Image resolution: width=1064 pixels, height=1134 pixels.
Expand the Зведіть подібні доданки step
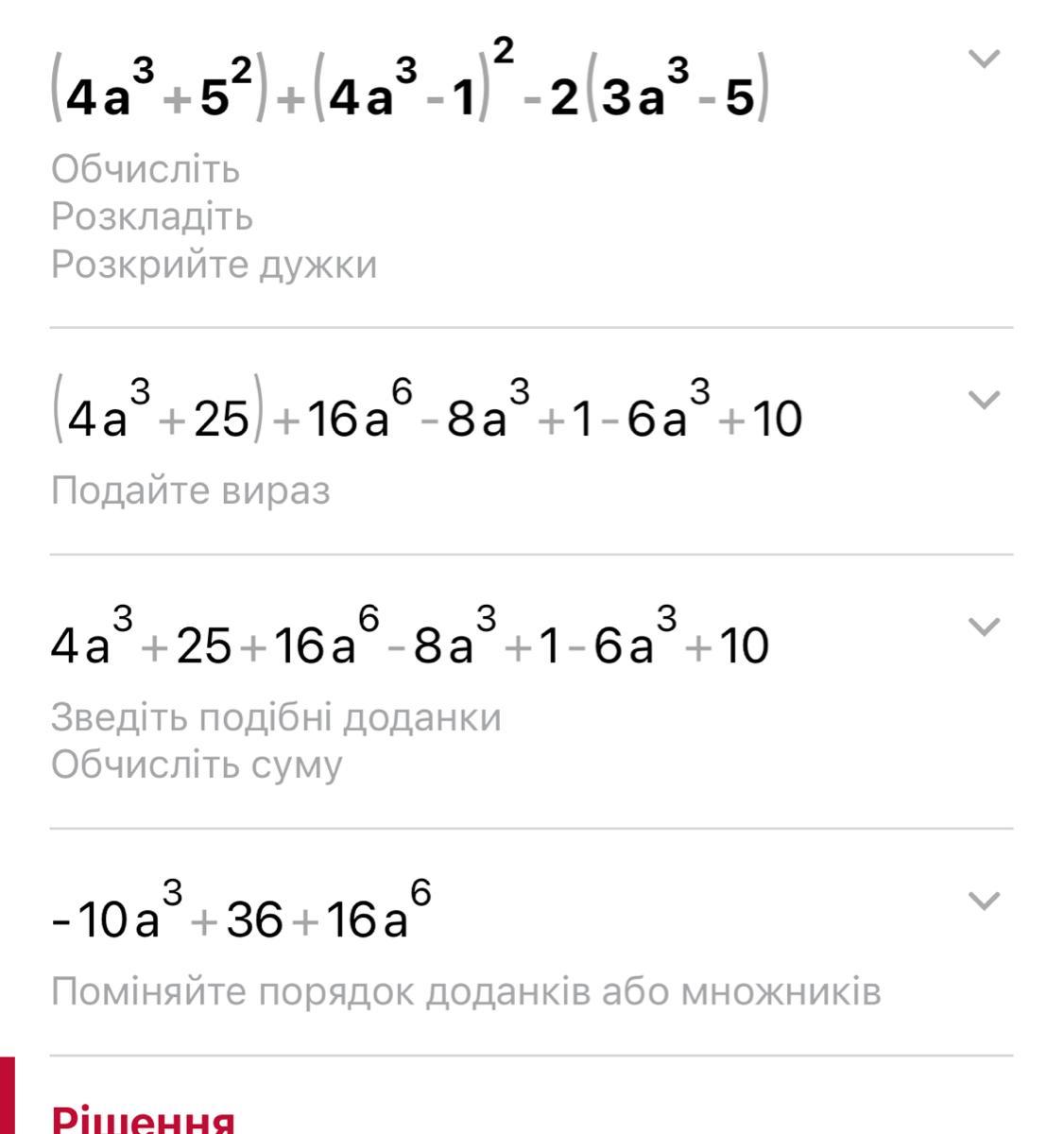point(984,627)
